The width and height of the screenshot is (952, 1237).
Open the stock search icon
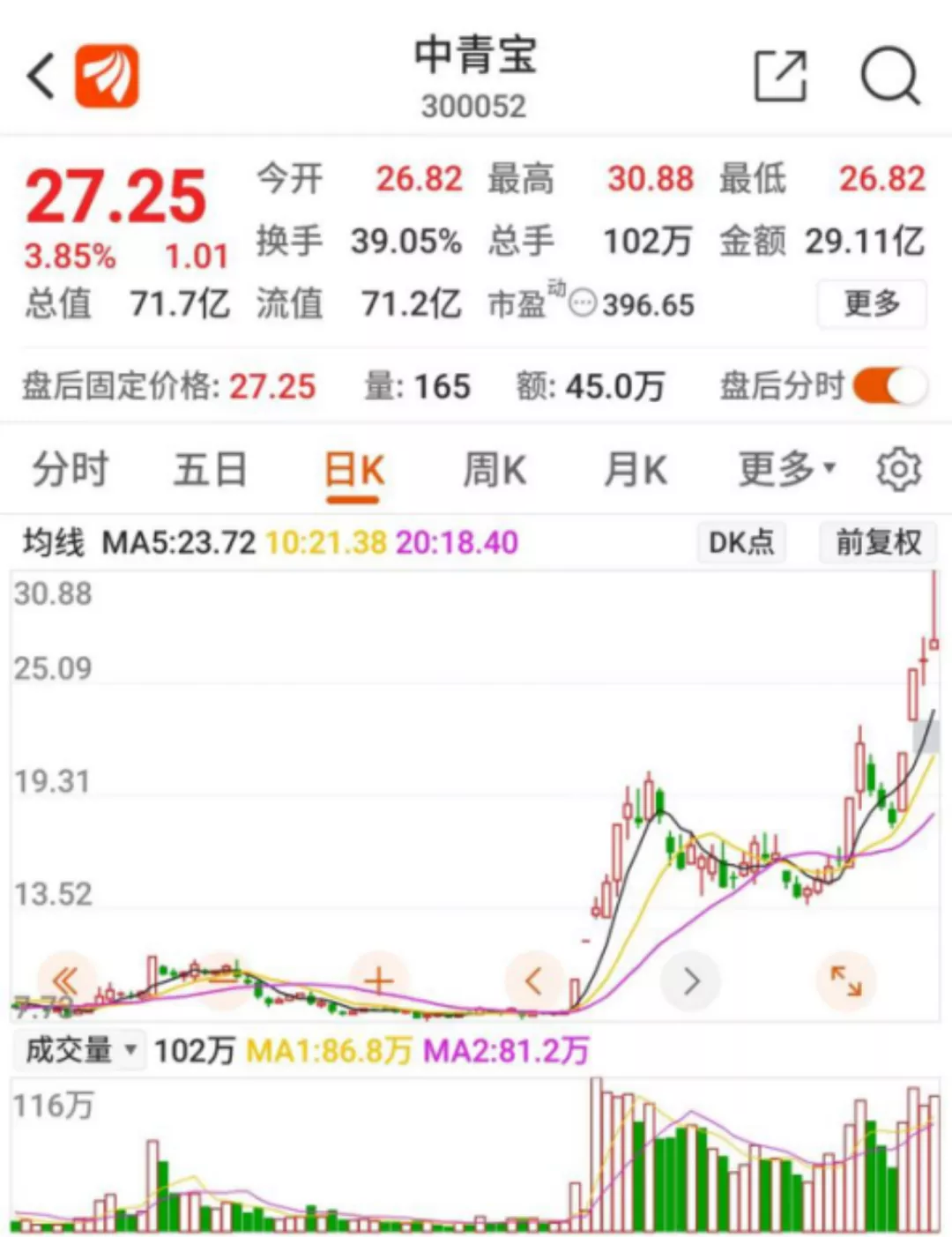click(890, 76)
